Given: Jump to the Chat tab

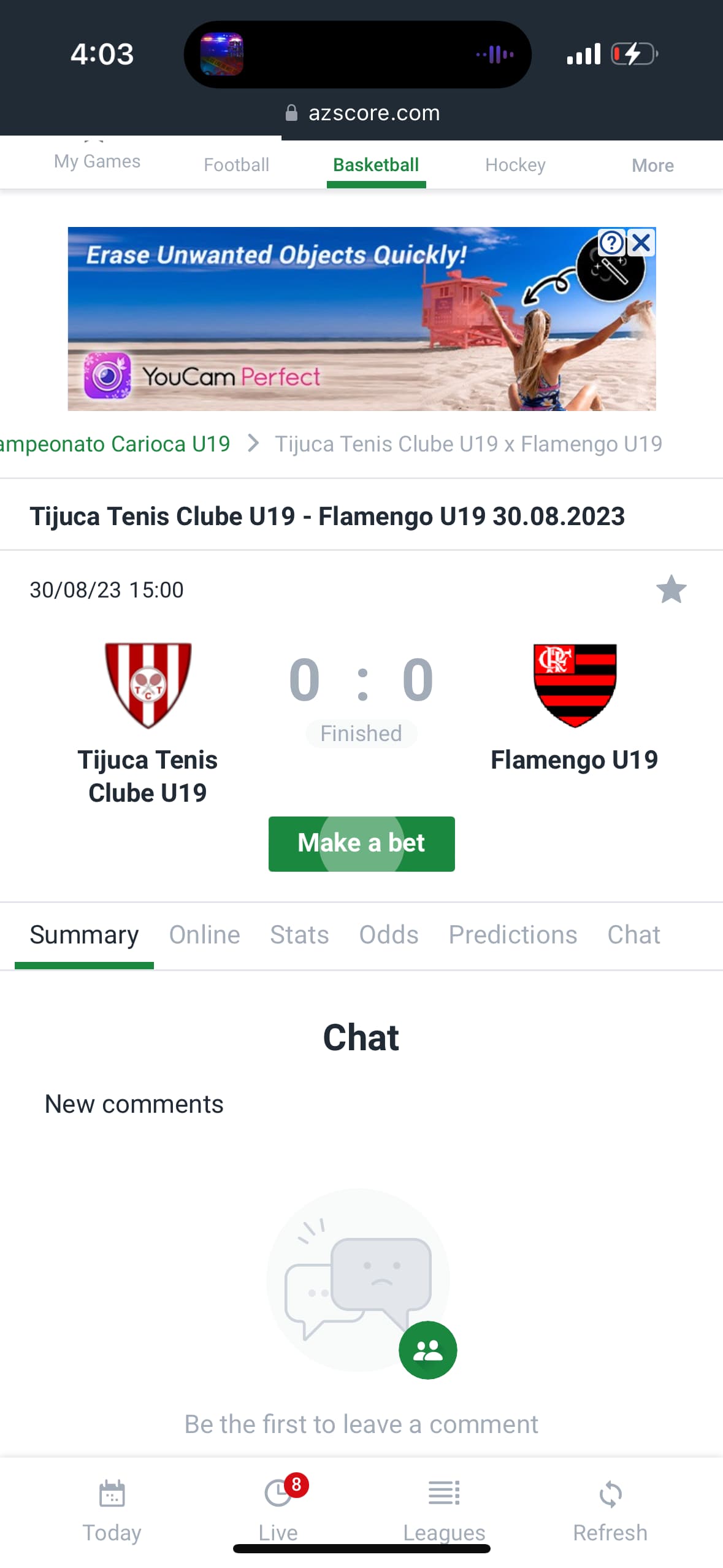Looking at the screenshot, I should pos(633,934).
